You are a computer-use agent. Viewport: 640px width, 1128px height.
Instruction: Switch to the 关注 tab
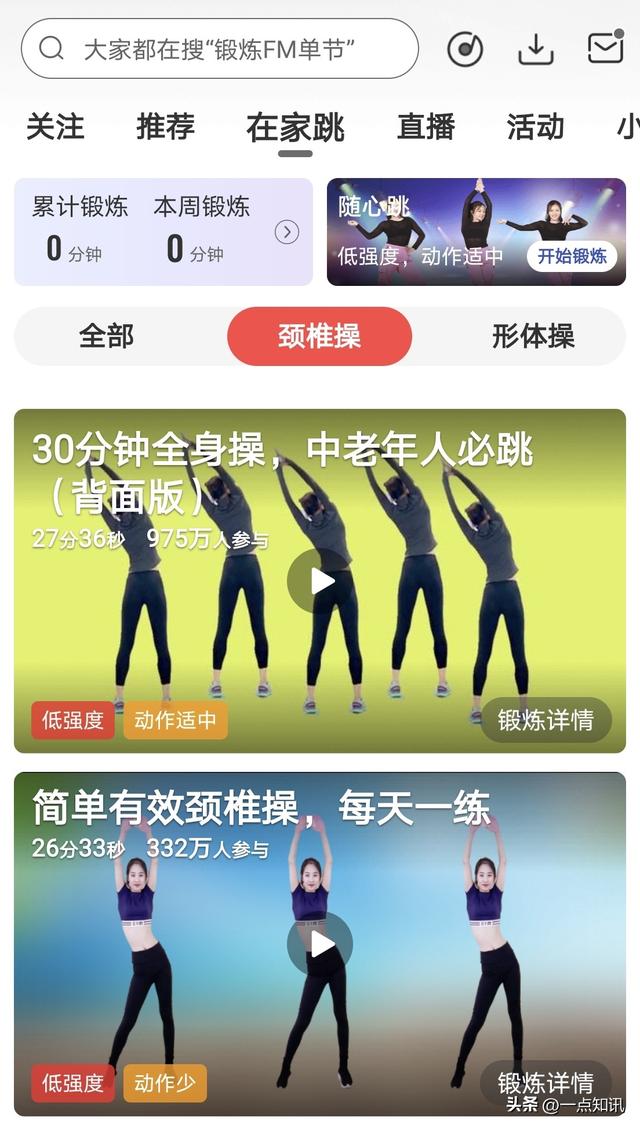tap(55, 127)
